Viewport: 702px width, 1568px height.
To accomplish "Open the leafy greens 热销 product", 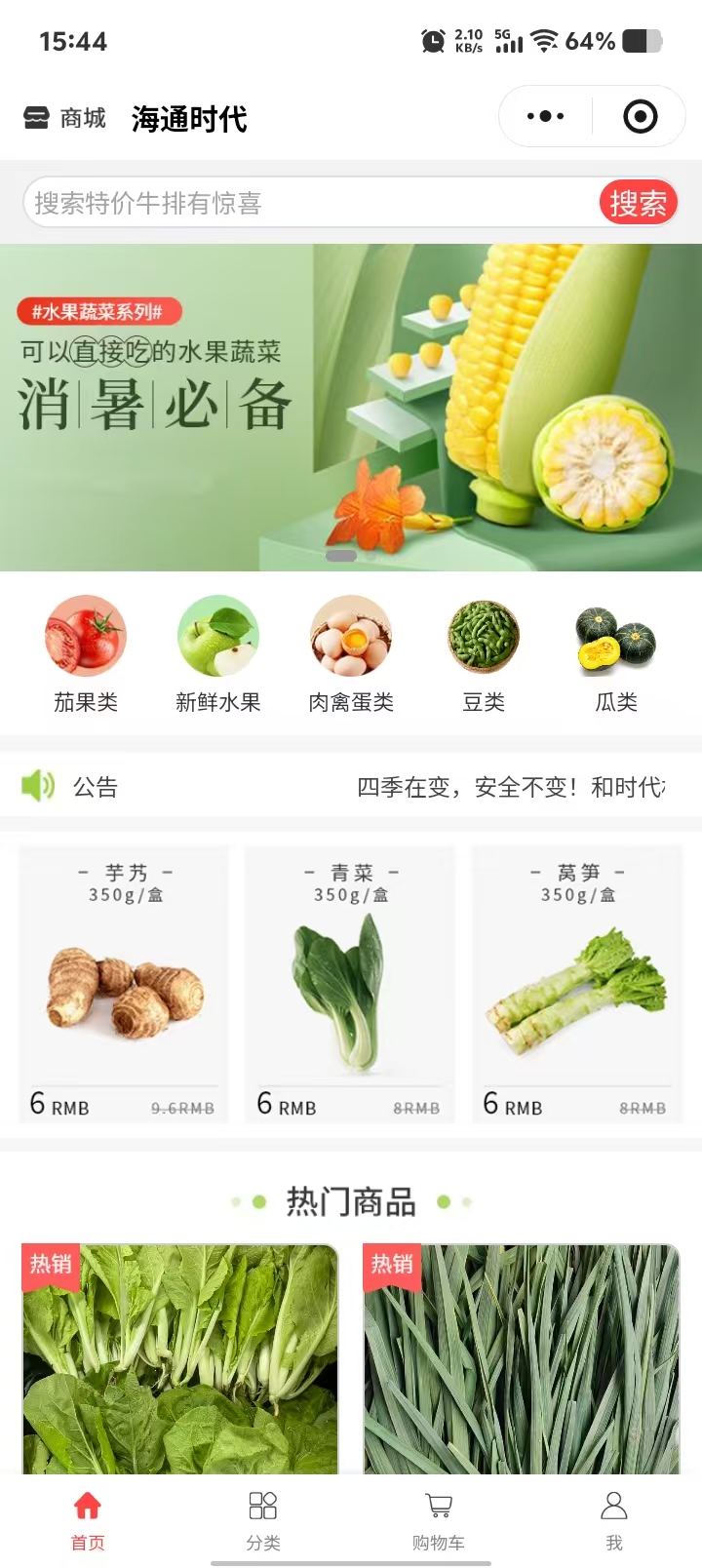I will pyautogui.click(x=180, y=1360).
